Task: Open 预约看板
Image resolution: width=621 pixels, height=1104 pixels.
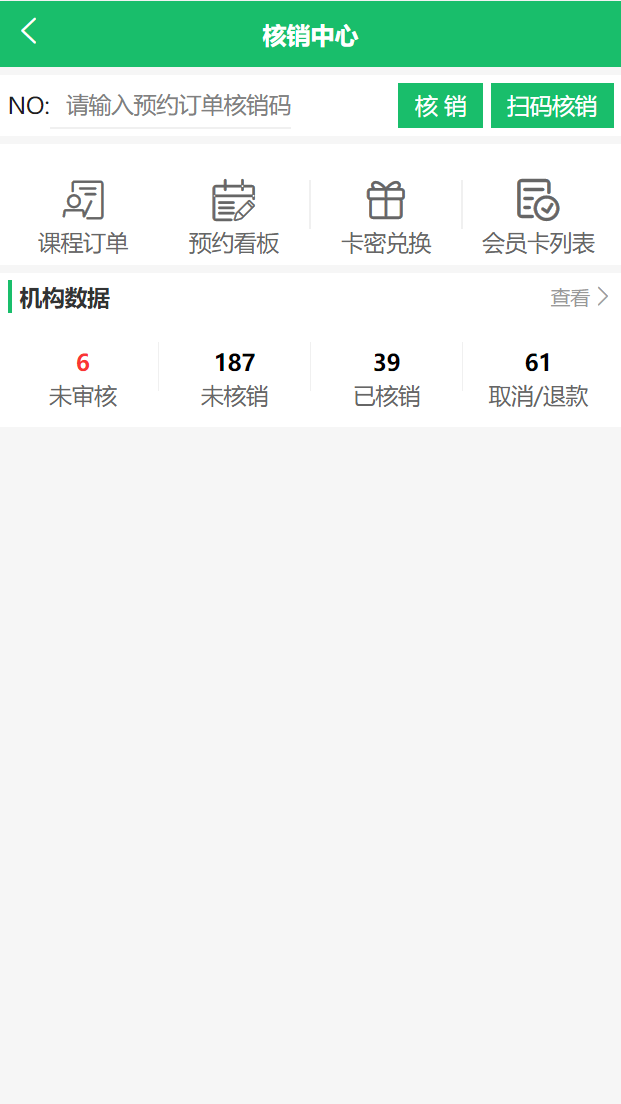Action: tap(234, 217)
